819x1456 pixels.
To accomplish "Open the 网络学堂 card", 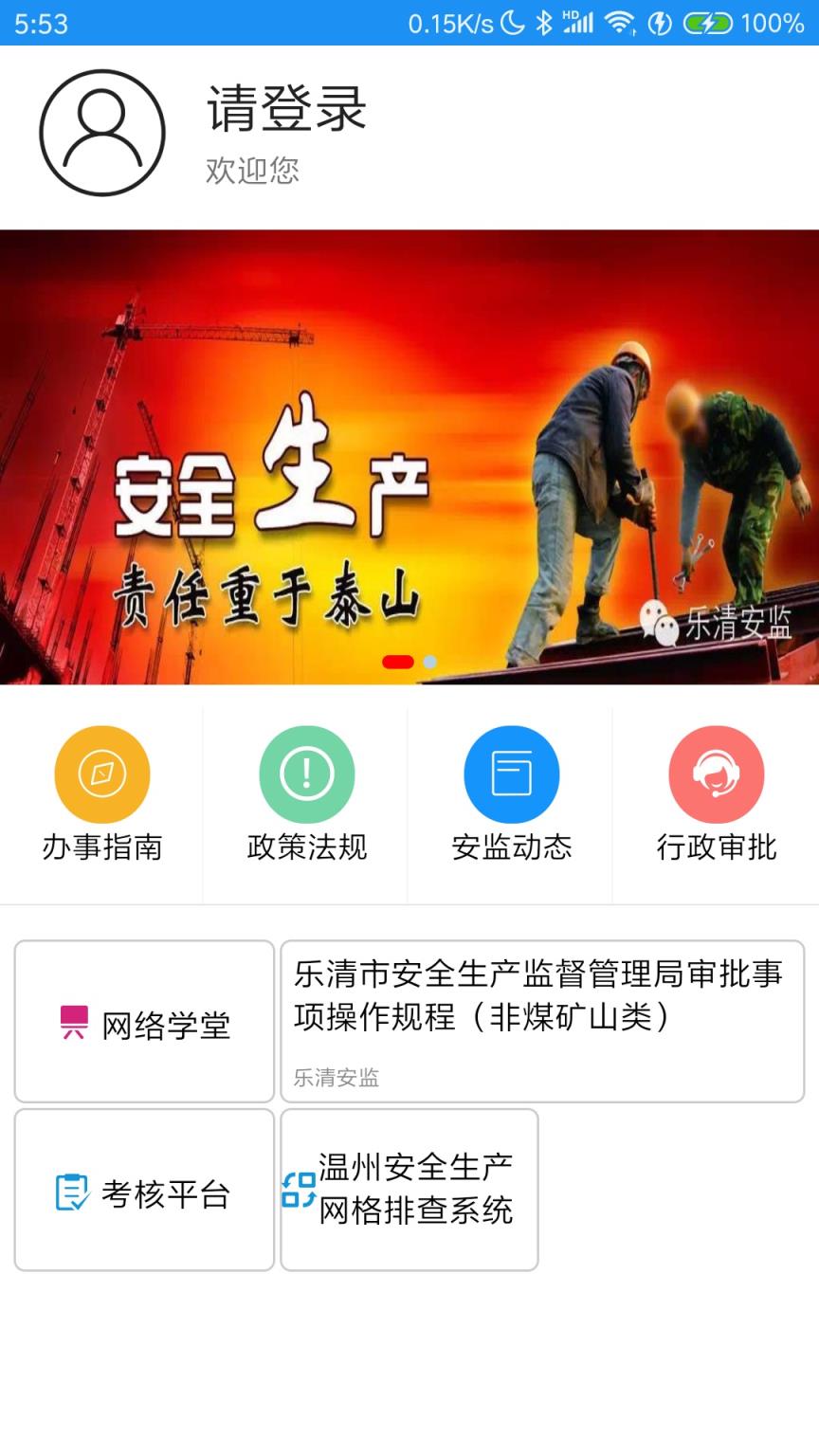I will pos(142,1021).
